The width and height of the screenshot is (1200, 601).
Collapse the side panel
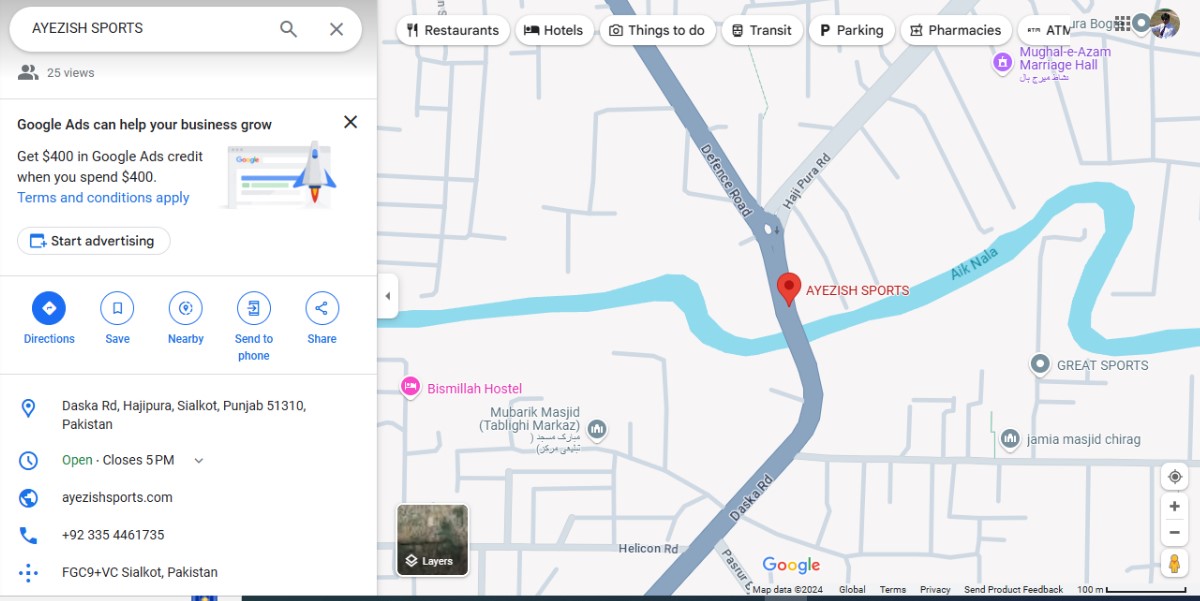click(387, 296)
